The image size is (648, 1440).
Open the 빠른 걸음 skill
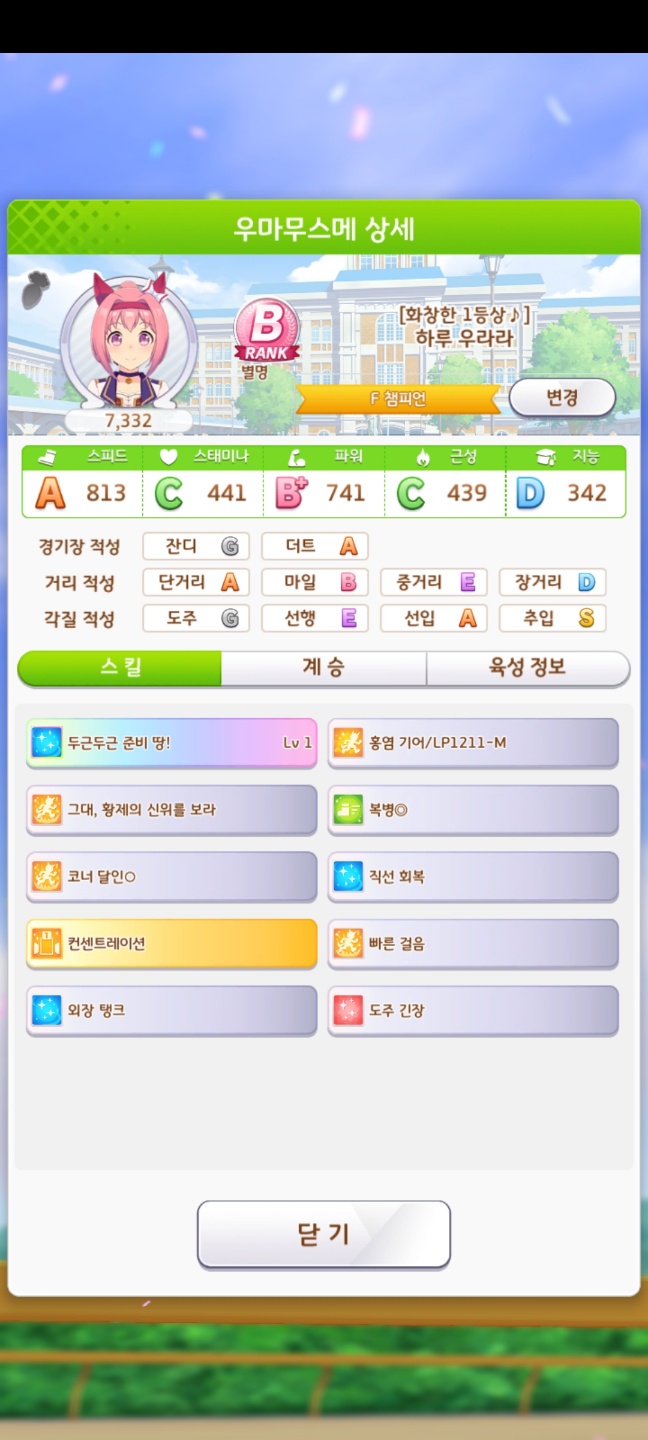point(473,943)
